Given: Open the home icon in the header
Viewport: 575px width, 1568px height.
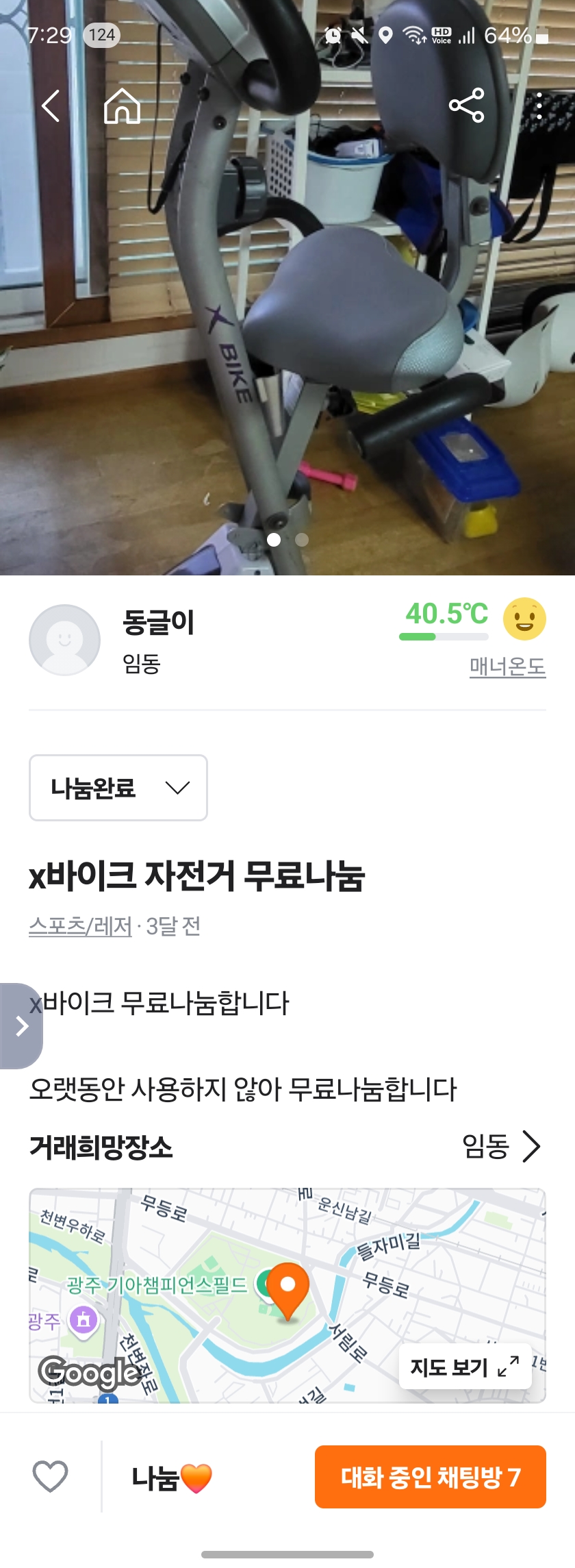Looking at the screenshot, I should (122, 106).
